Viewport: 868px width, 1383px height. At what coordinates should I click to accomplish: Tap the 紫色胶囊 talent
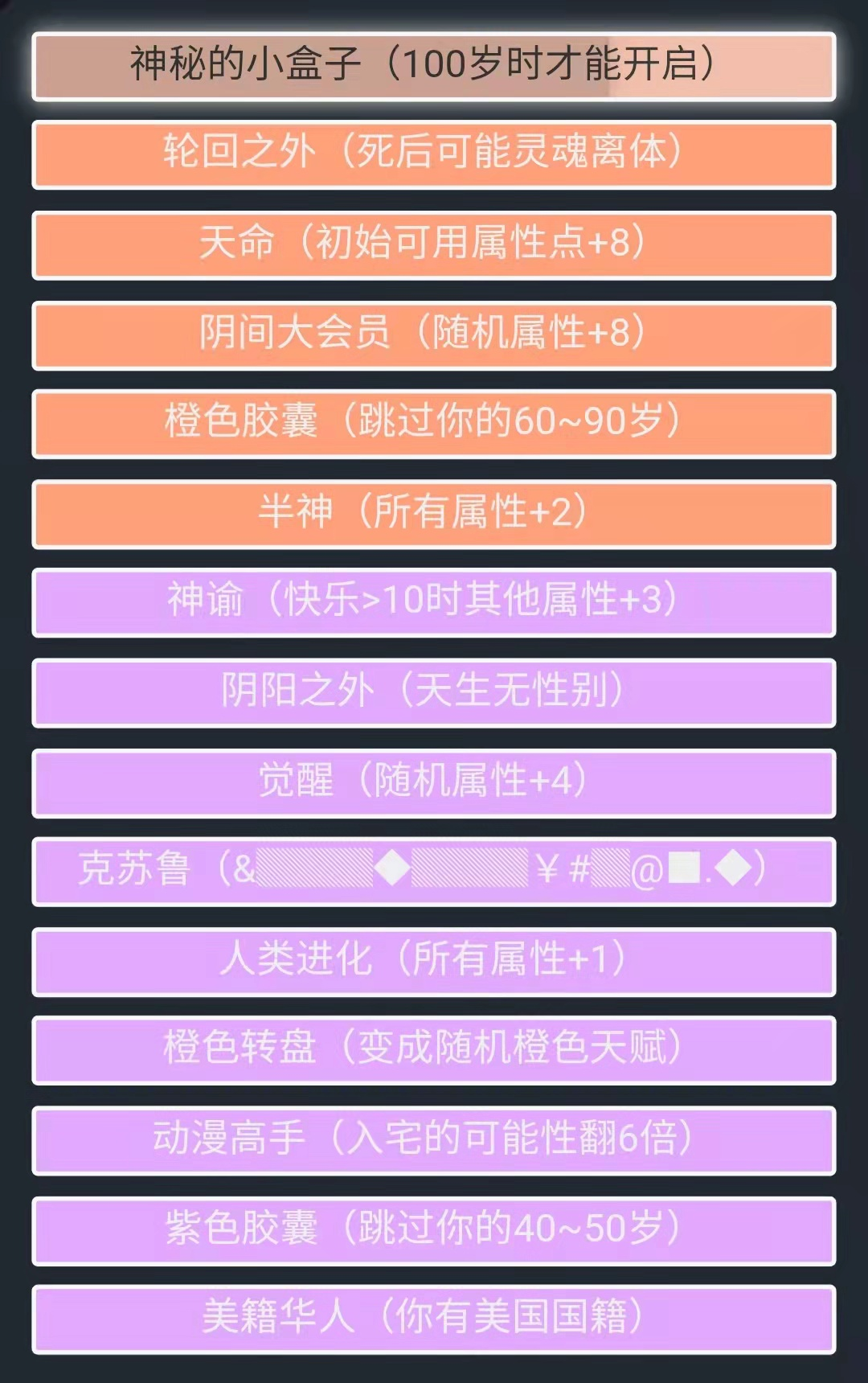click(434, 1230)
